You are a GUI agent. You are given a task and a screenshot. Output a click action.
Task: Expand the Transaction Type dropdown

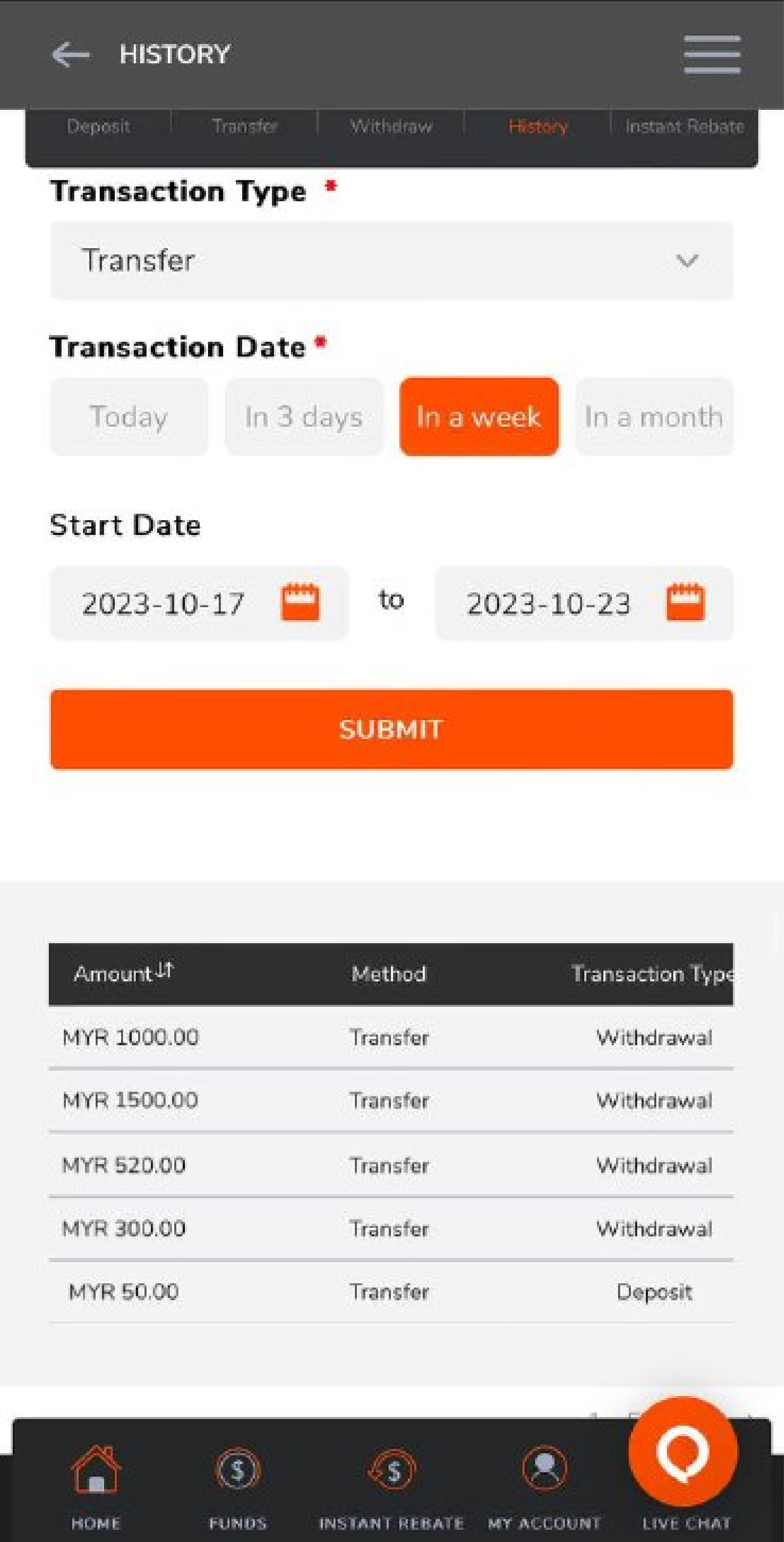(391, 261)
